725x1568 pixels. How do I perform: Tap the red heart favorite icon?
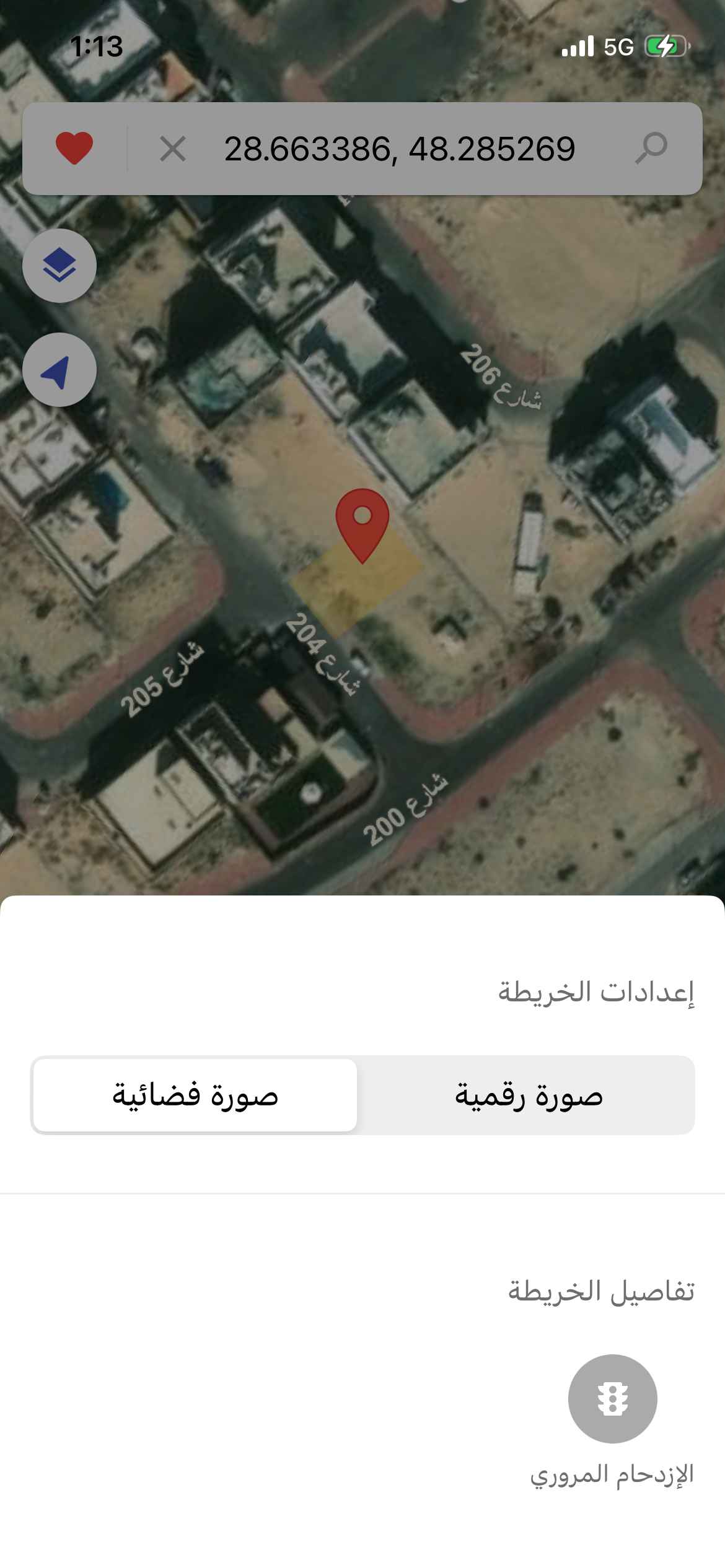[x=74, y=149]
